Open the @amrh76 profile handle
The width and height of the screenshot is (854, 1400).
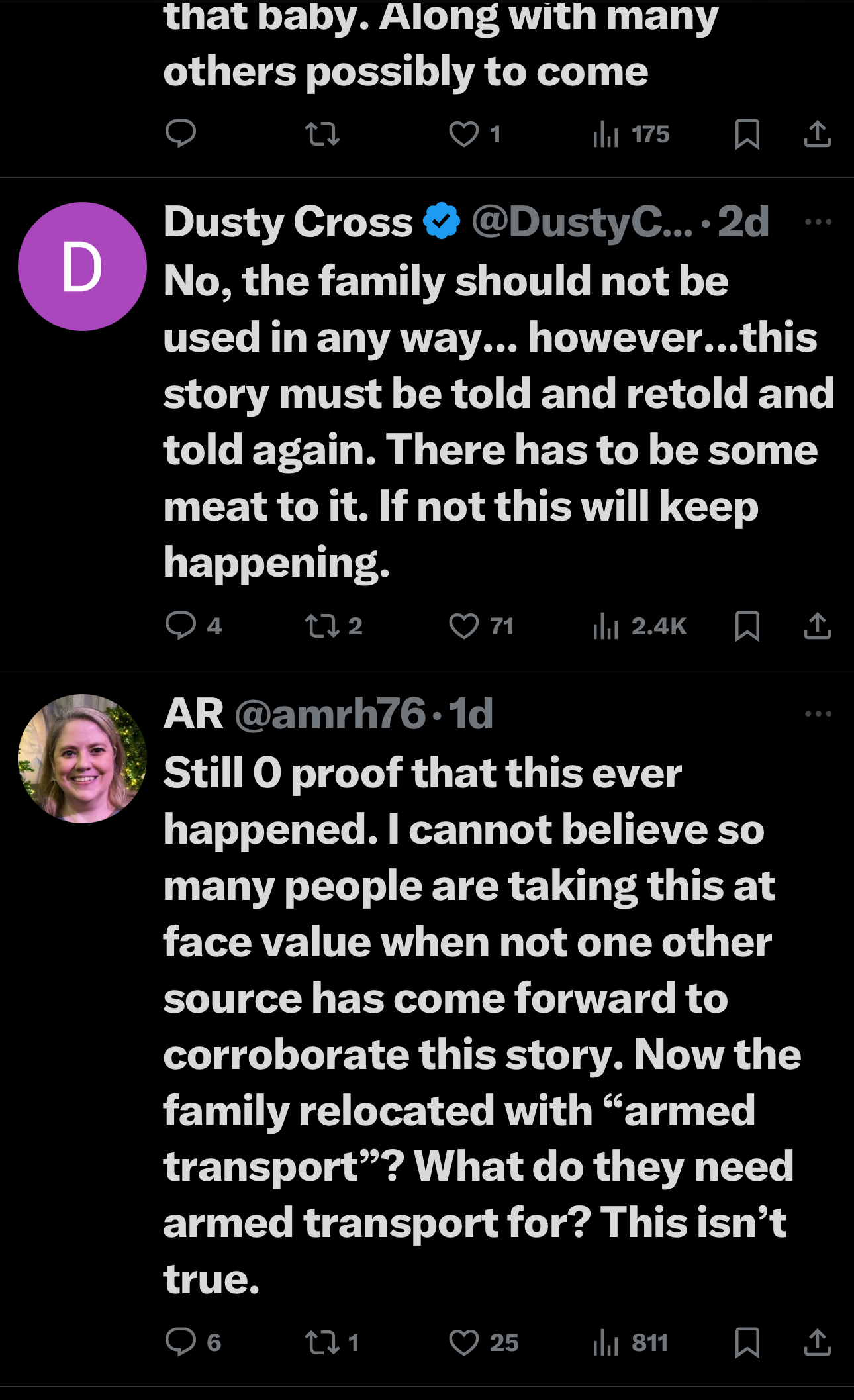pos(330,714)
